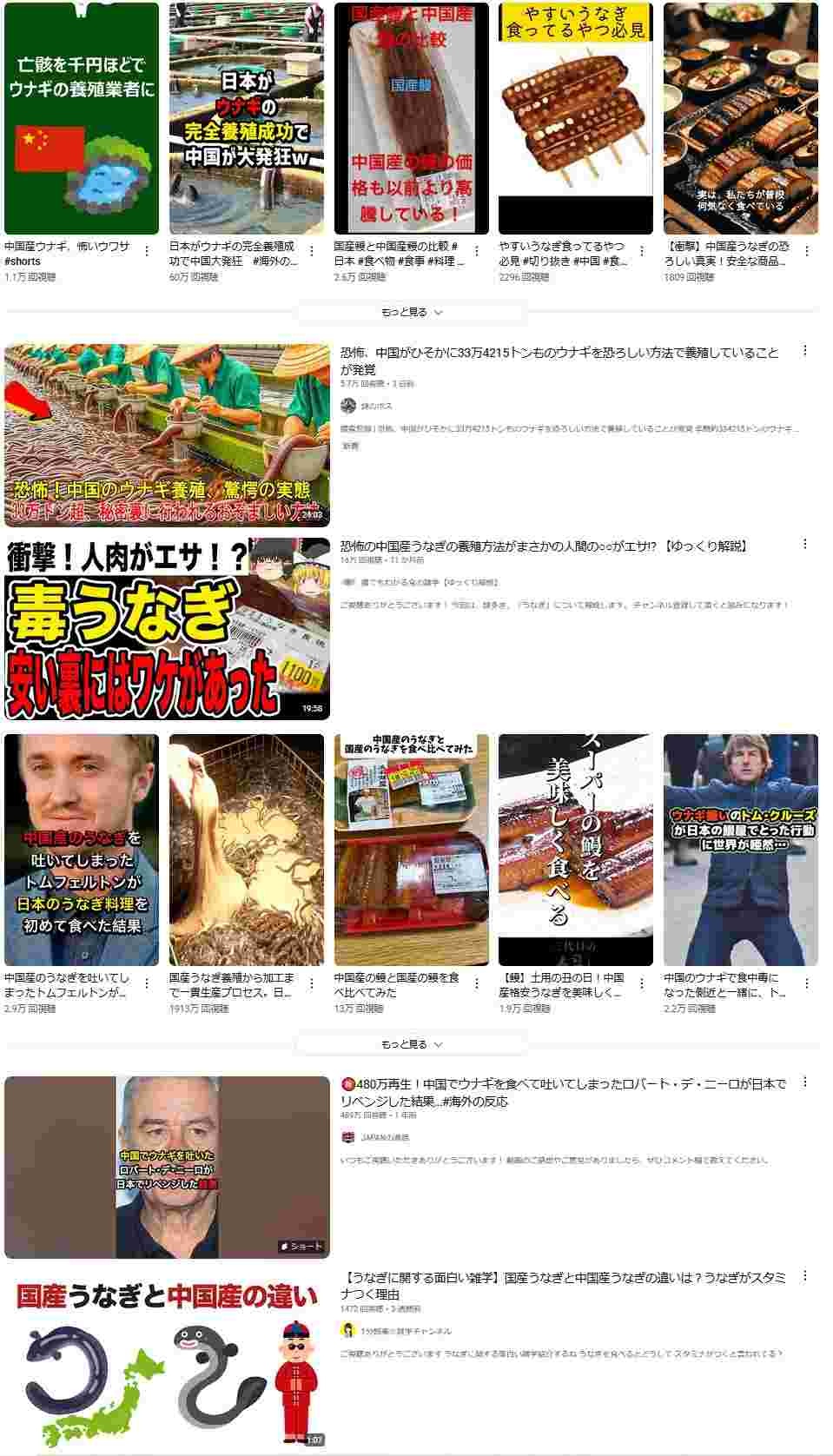Expand the first もっと見る shorts row
Image resolution: width=833 pixels, height=1456 pixels.
(x=412, y=312)
